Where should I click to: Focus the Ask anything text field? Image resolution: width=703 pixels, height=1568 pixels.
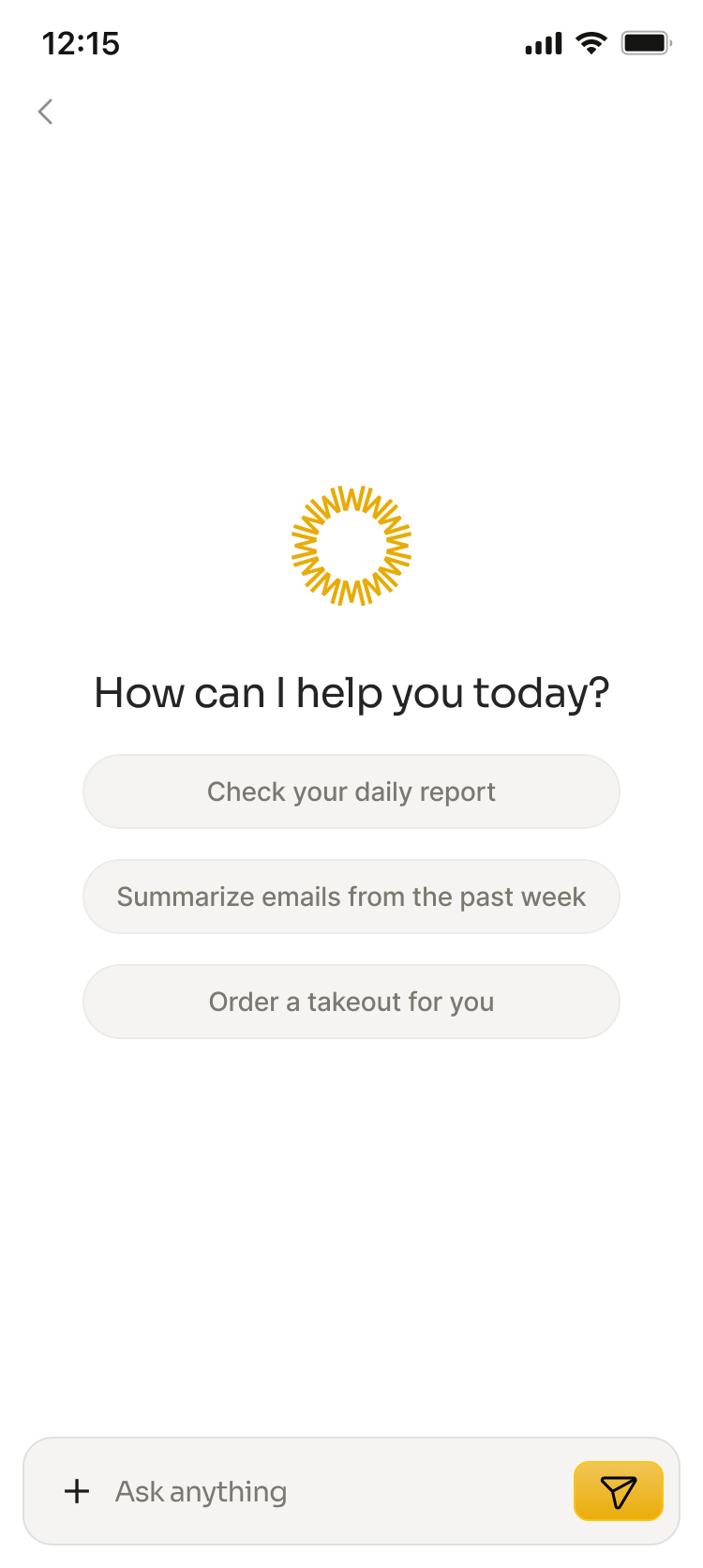pos(332,1491)
